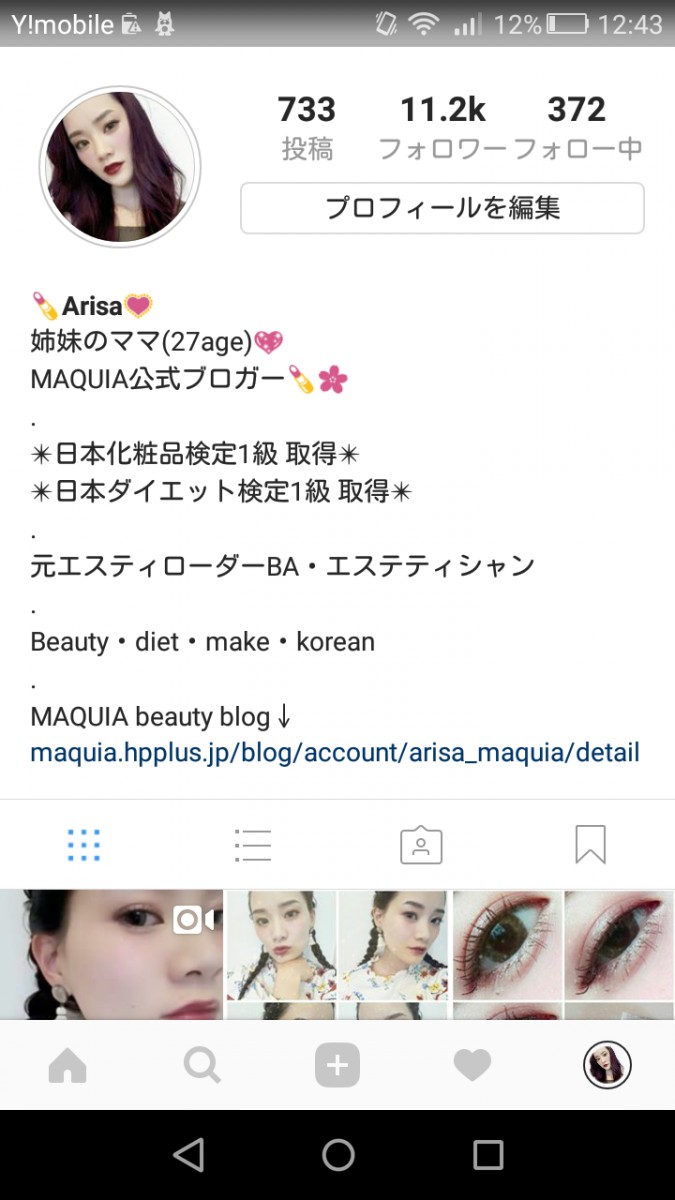This screenshot has width=675, height=1200.
Task: Open Android recent apps
Action: click(x=488, y=1155)
